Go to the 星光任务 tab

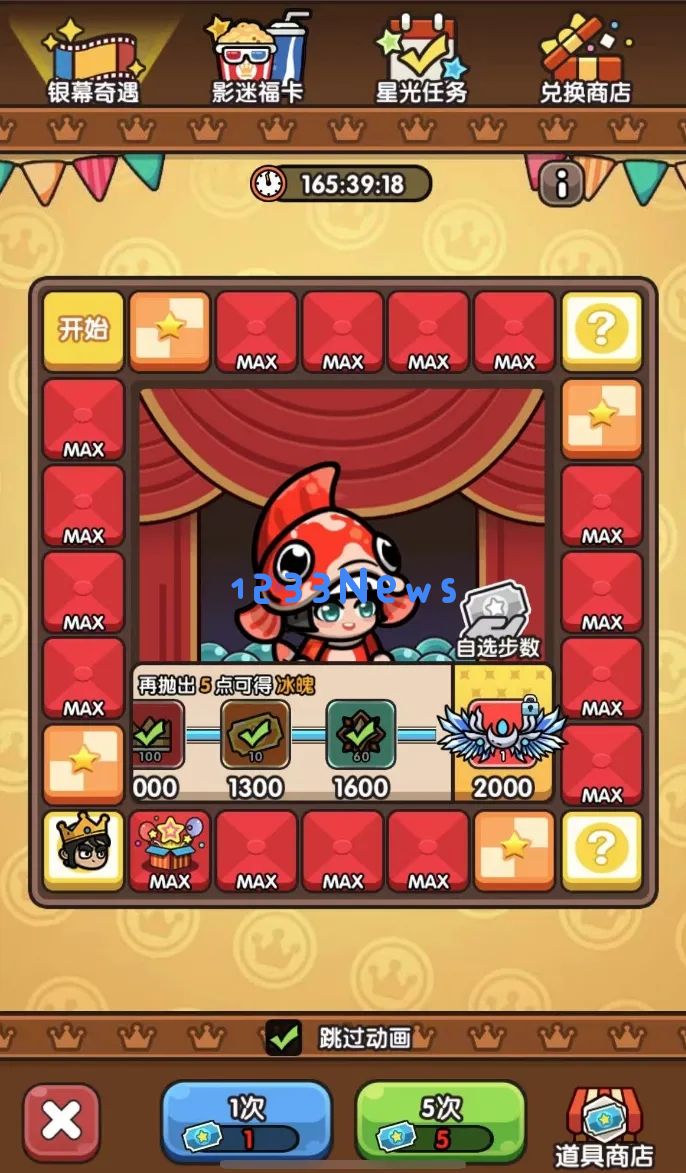click(x=421, y=58)
